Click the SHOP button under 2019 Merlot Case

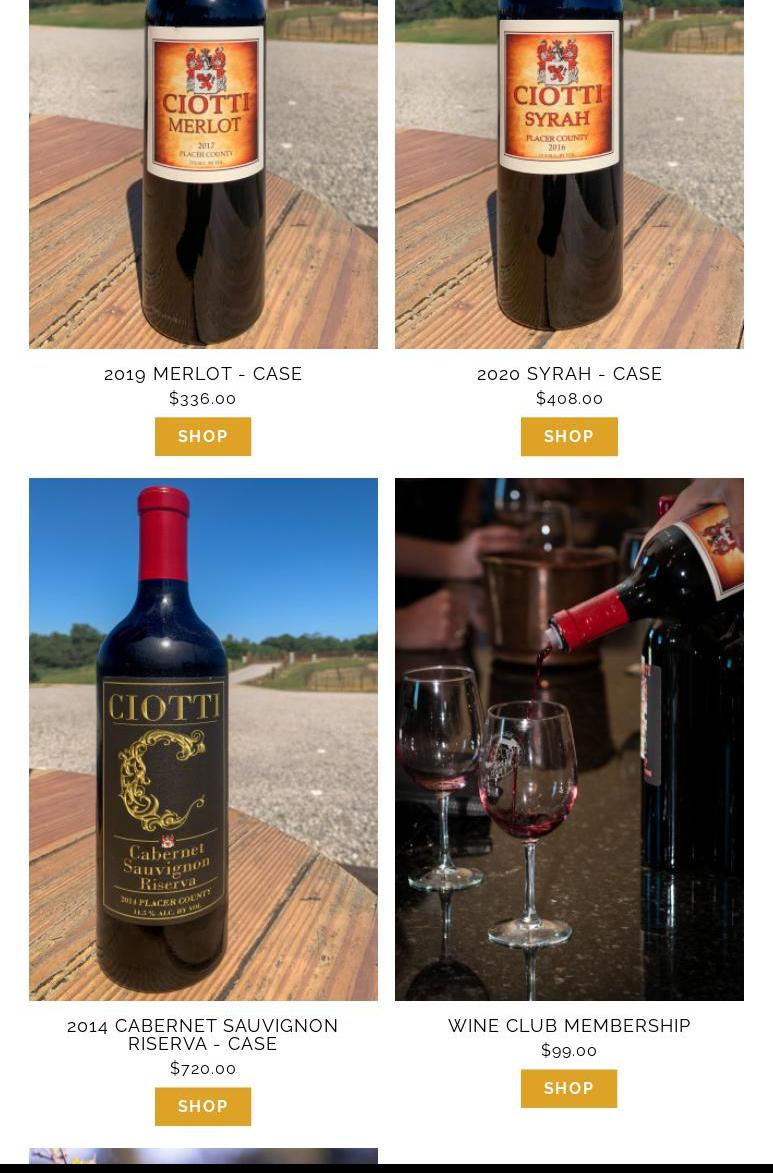click(x=203, y=436)
